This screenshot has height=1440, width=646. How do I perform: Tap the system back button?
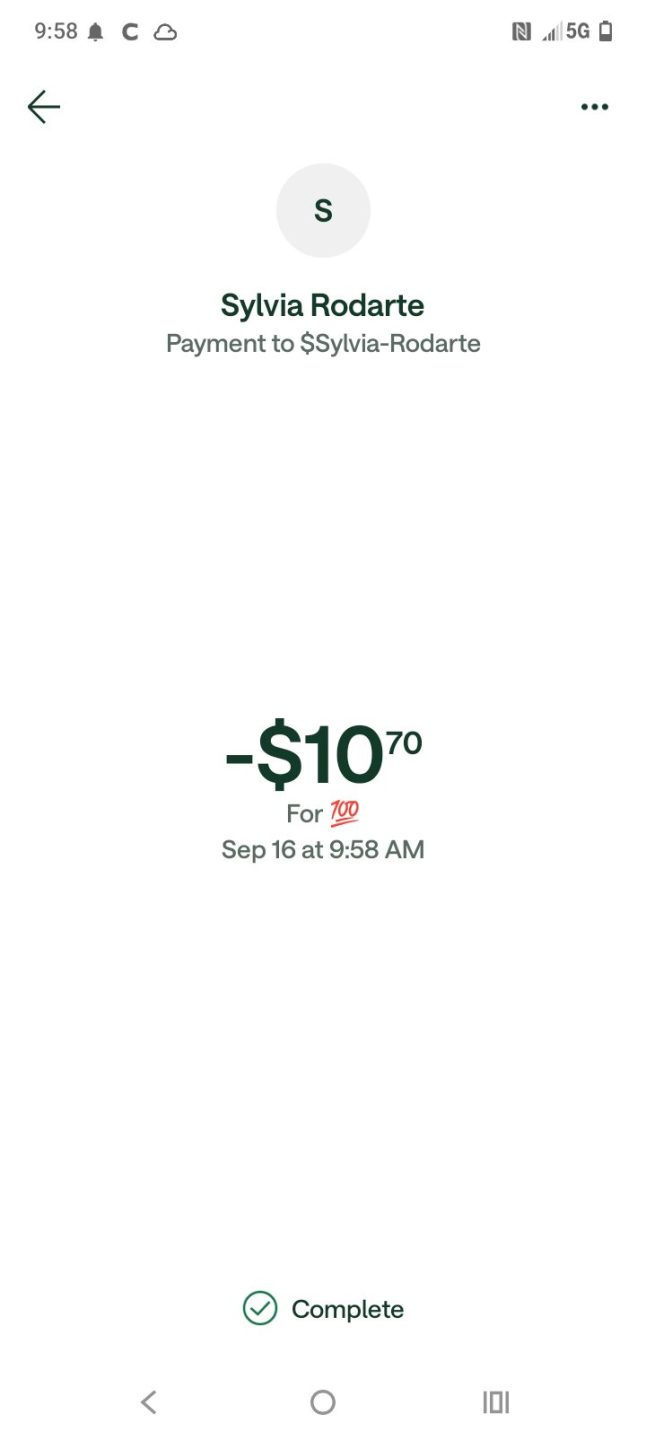pos(148,1402)
